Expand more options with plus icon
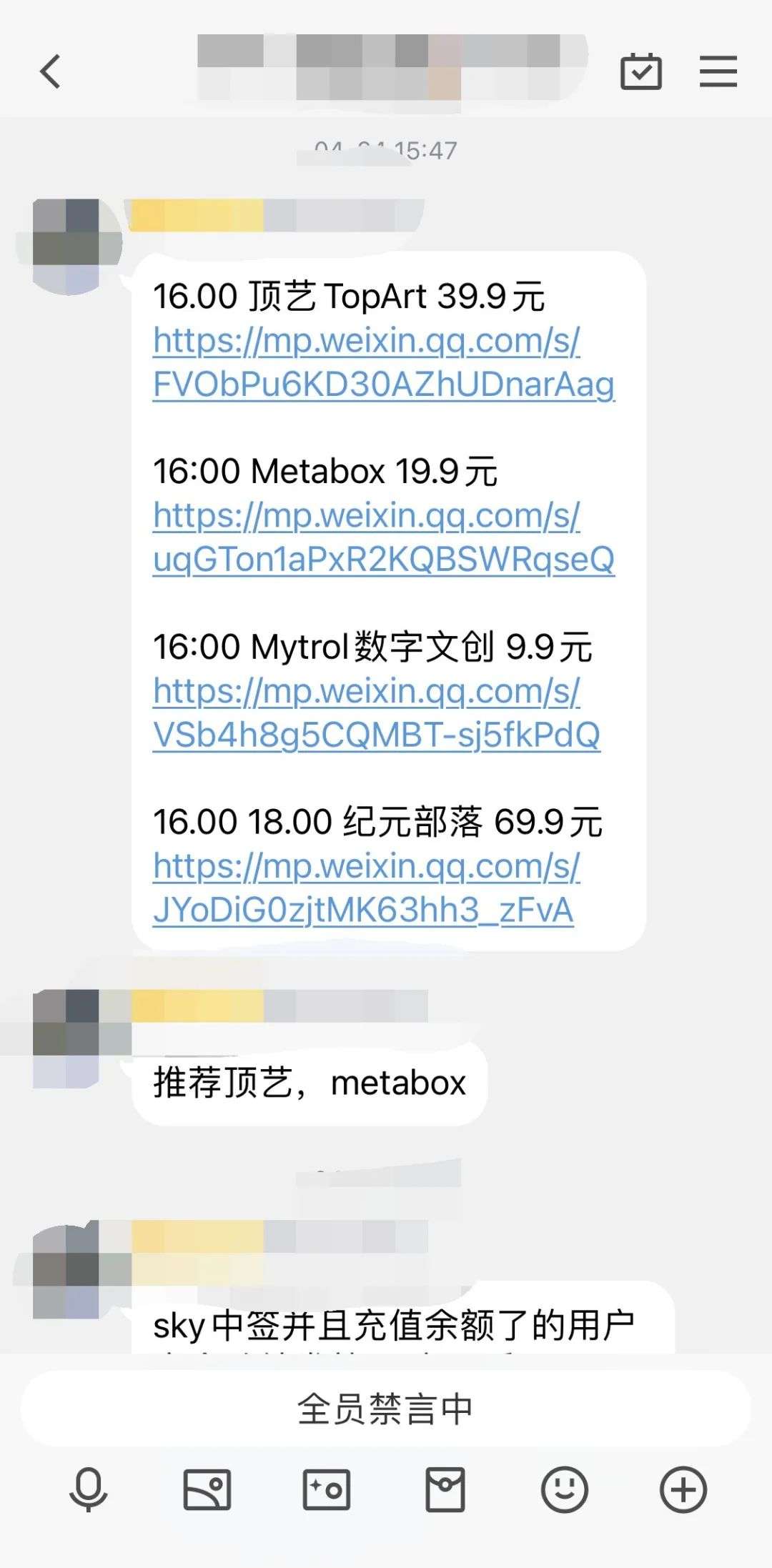 pyautogui.click(x=683, y=1489)
